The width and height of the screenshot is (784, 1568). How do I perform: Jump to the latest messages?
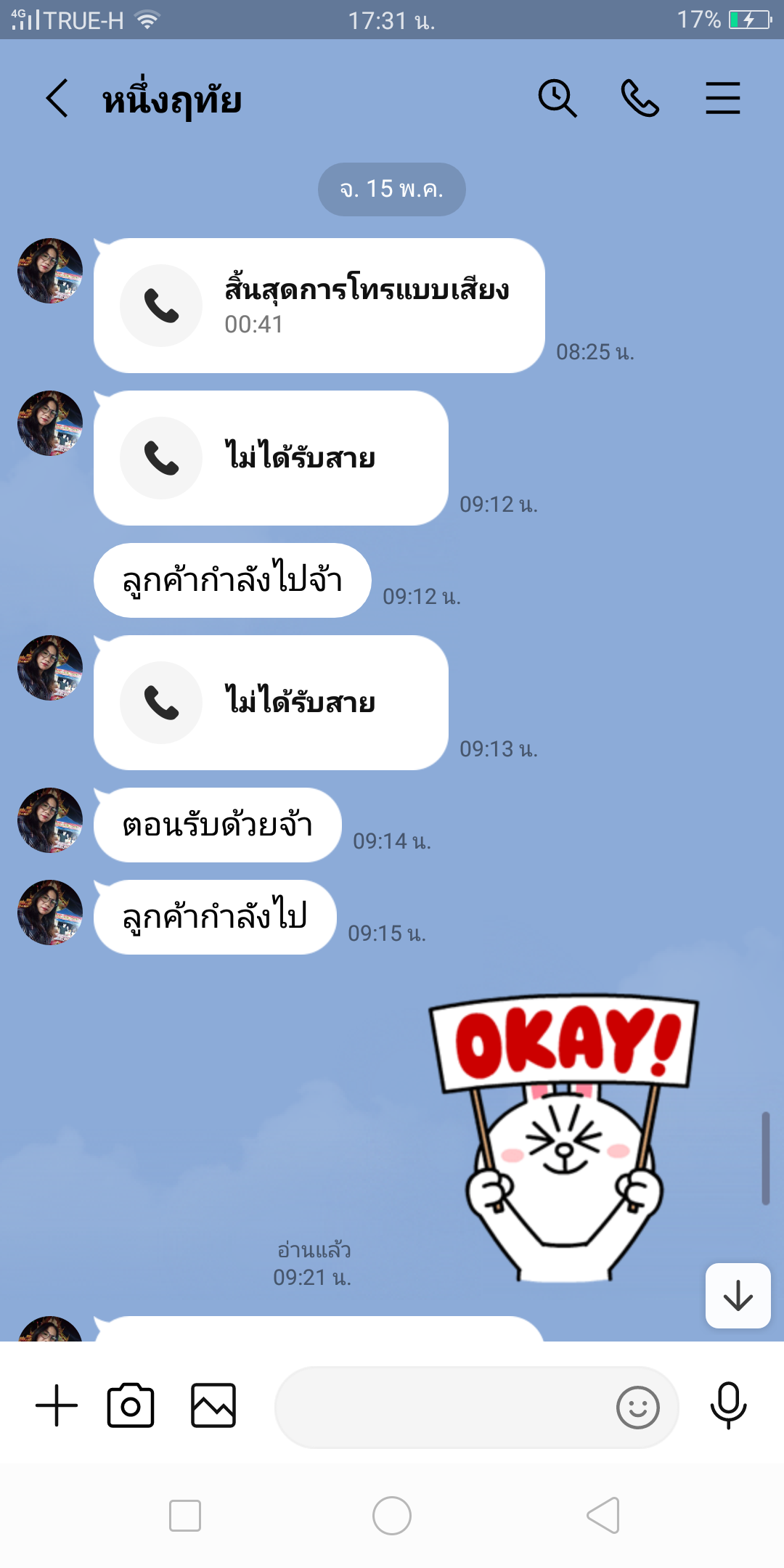coord(738,1296)
